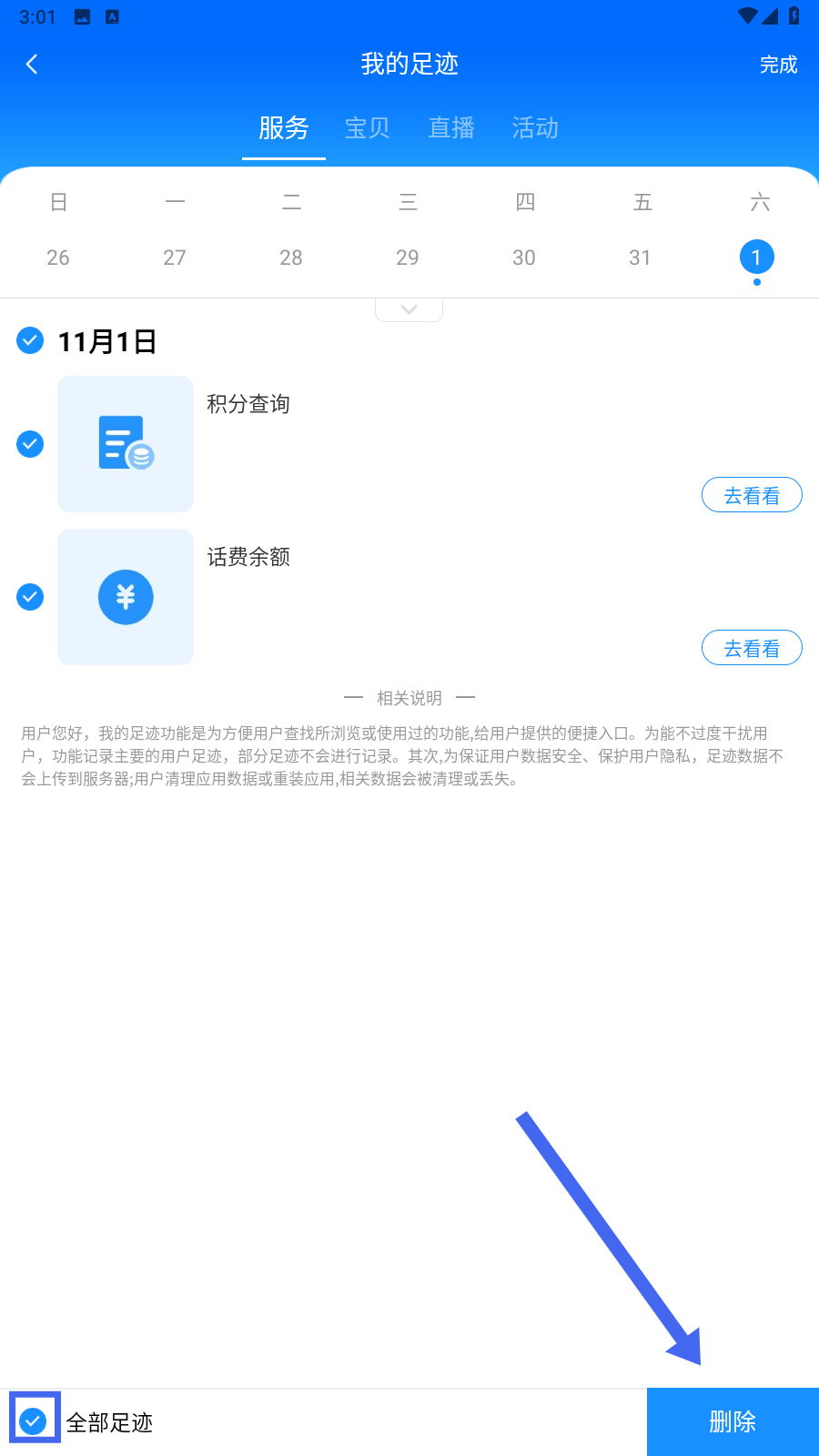819x1456 pixels.
Task: Go back from 我的足迹 page
Action: 33,64
